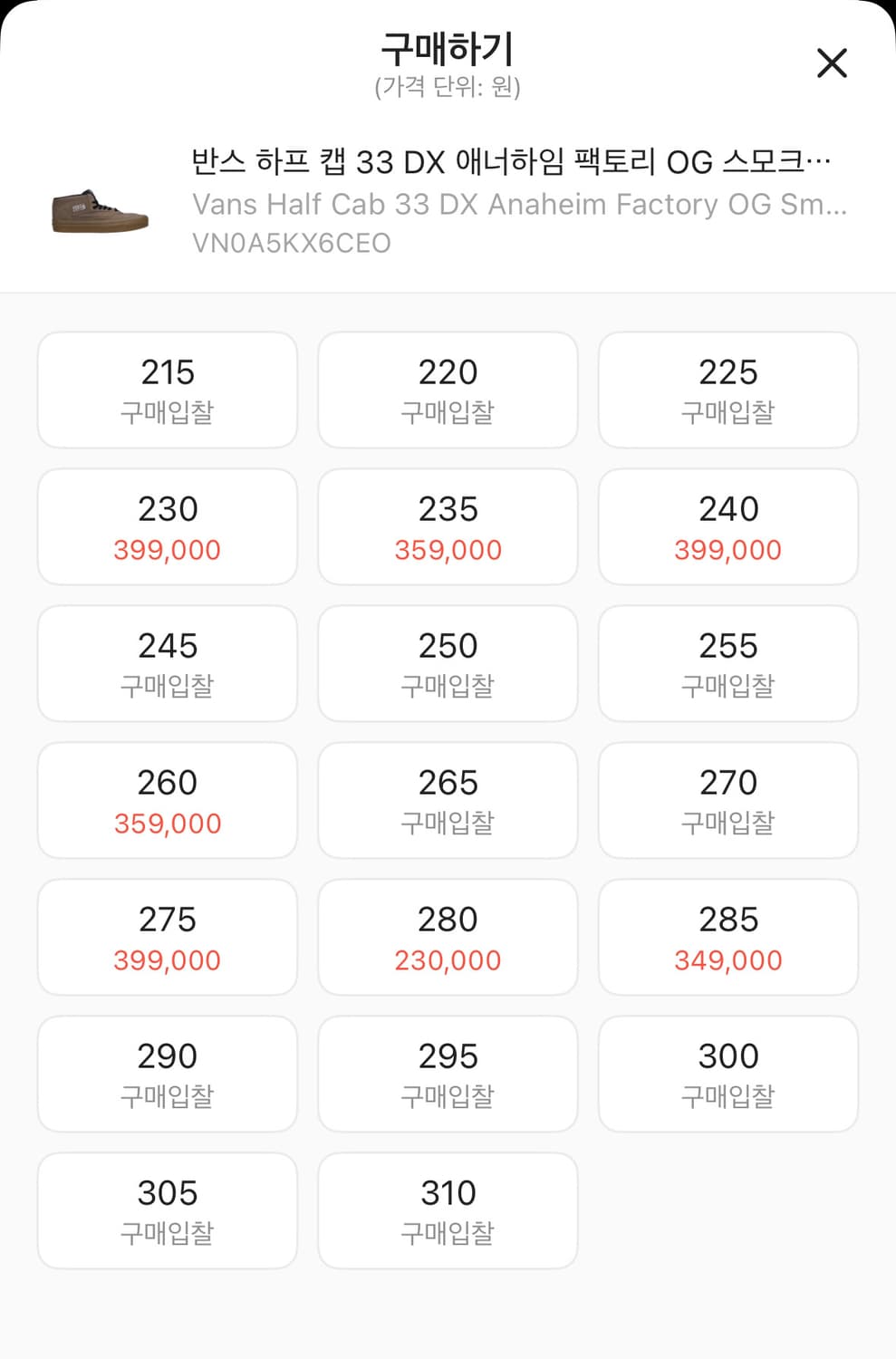This screenshot has height=1359, width=896.
Task: Select size 225 구매입찰 button
Action: [727, 390]
